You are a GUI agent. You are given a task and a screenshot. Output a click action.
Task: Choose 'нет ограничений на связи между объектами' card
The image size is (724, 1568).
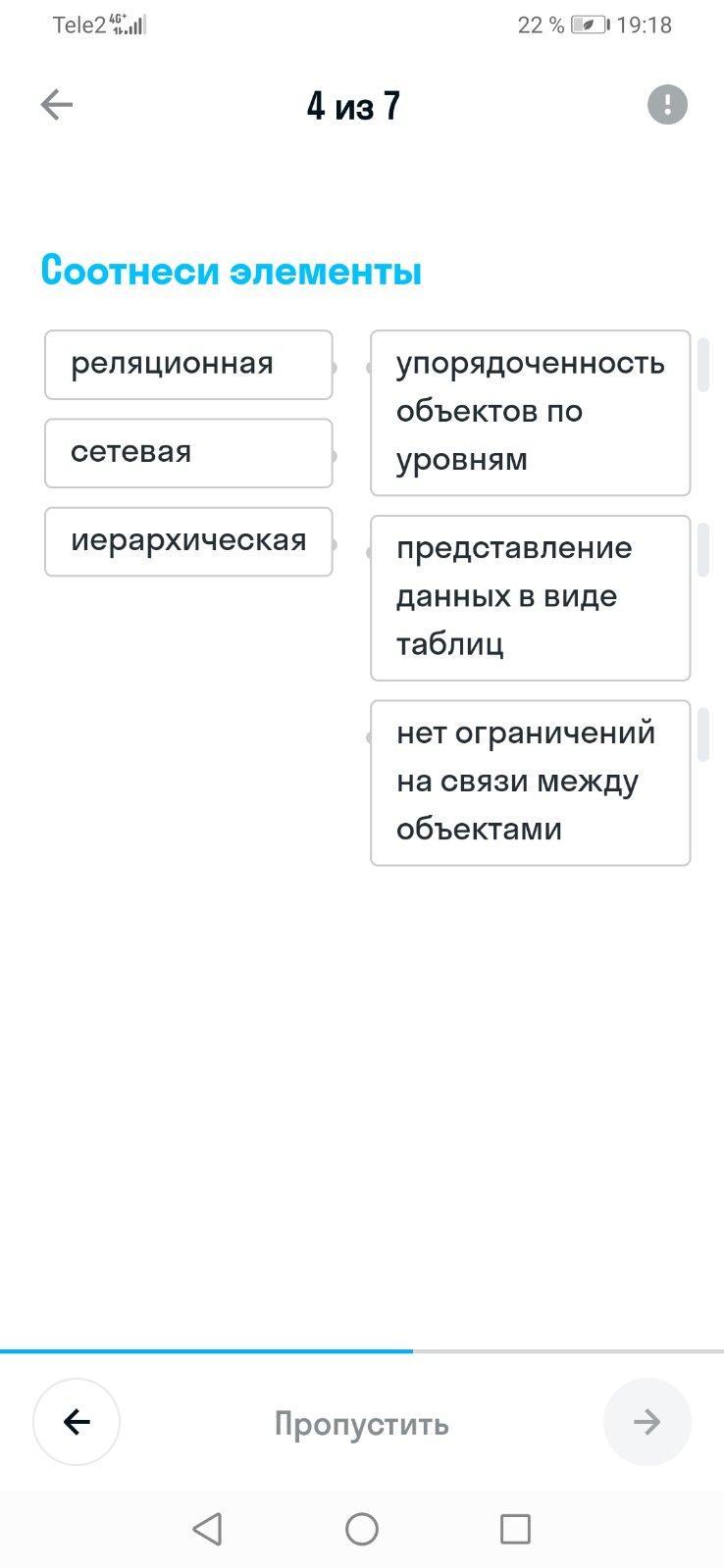tap(530, 783)
